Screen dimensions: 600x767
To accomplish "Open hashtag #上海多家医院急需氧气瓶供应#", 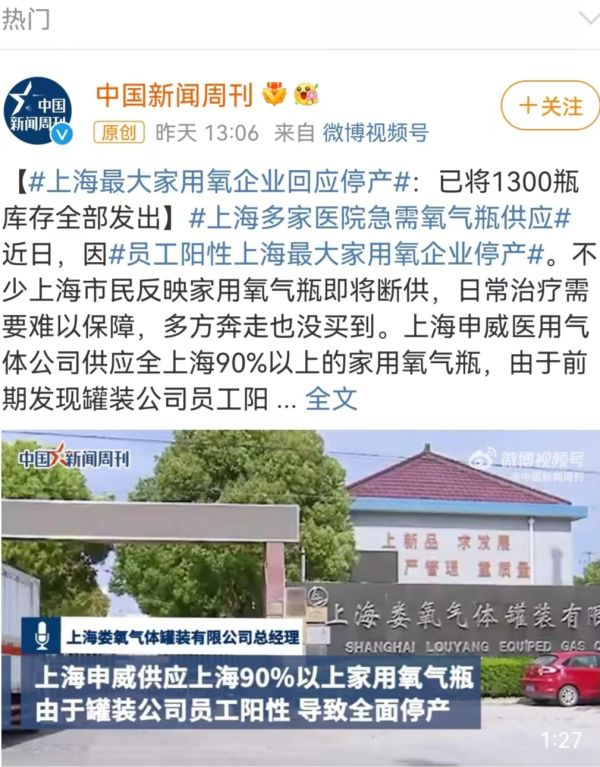I will click(x=379, y=217).
